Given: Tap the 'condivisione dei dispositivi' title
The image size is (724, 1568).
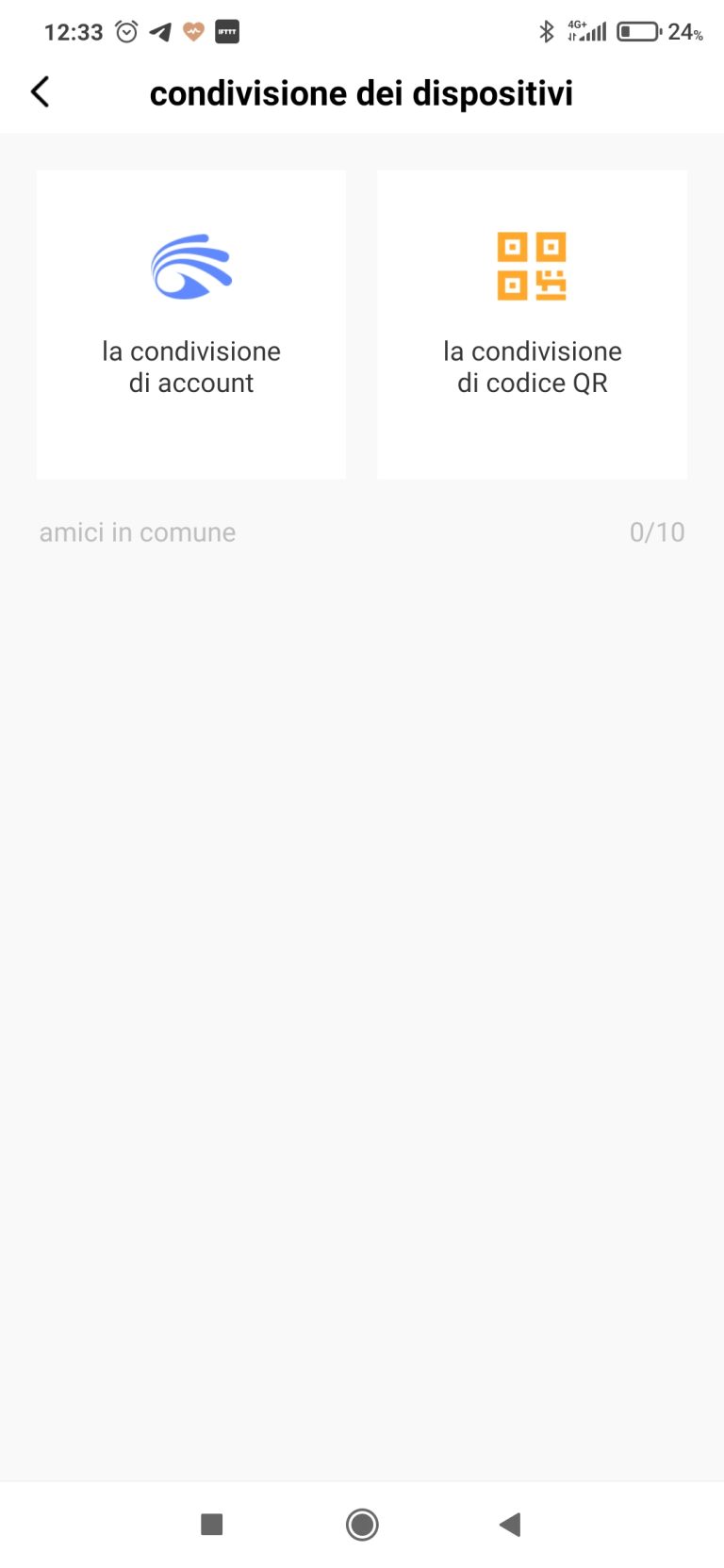Looking at the screenshot, I should pos(362,92).
